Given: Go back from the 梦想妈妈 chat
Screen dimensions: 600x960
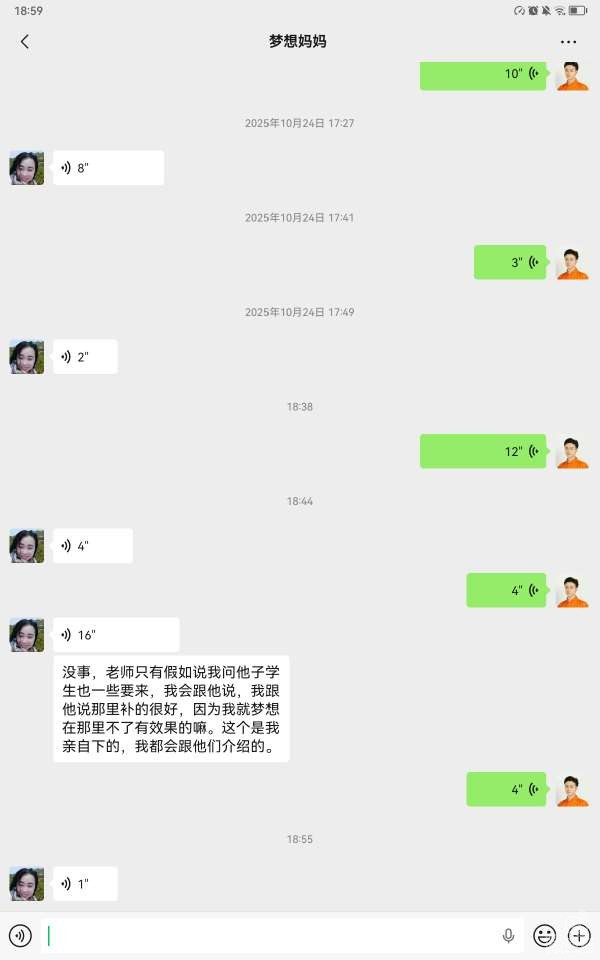Looking at the screenshot, I should 25,41.
